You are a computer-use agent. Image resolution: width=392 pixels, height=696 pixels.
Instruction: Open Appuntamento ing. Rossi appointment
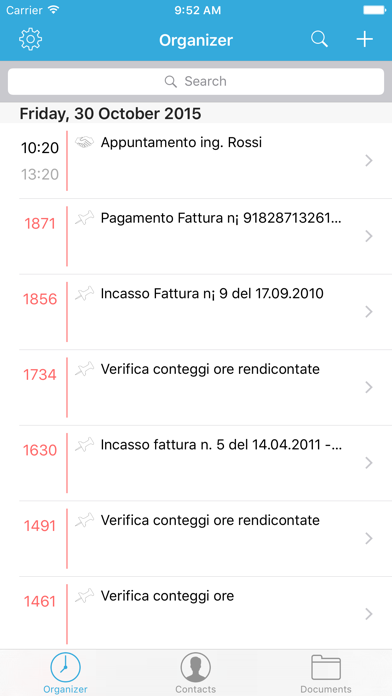(x=196, y=161)
